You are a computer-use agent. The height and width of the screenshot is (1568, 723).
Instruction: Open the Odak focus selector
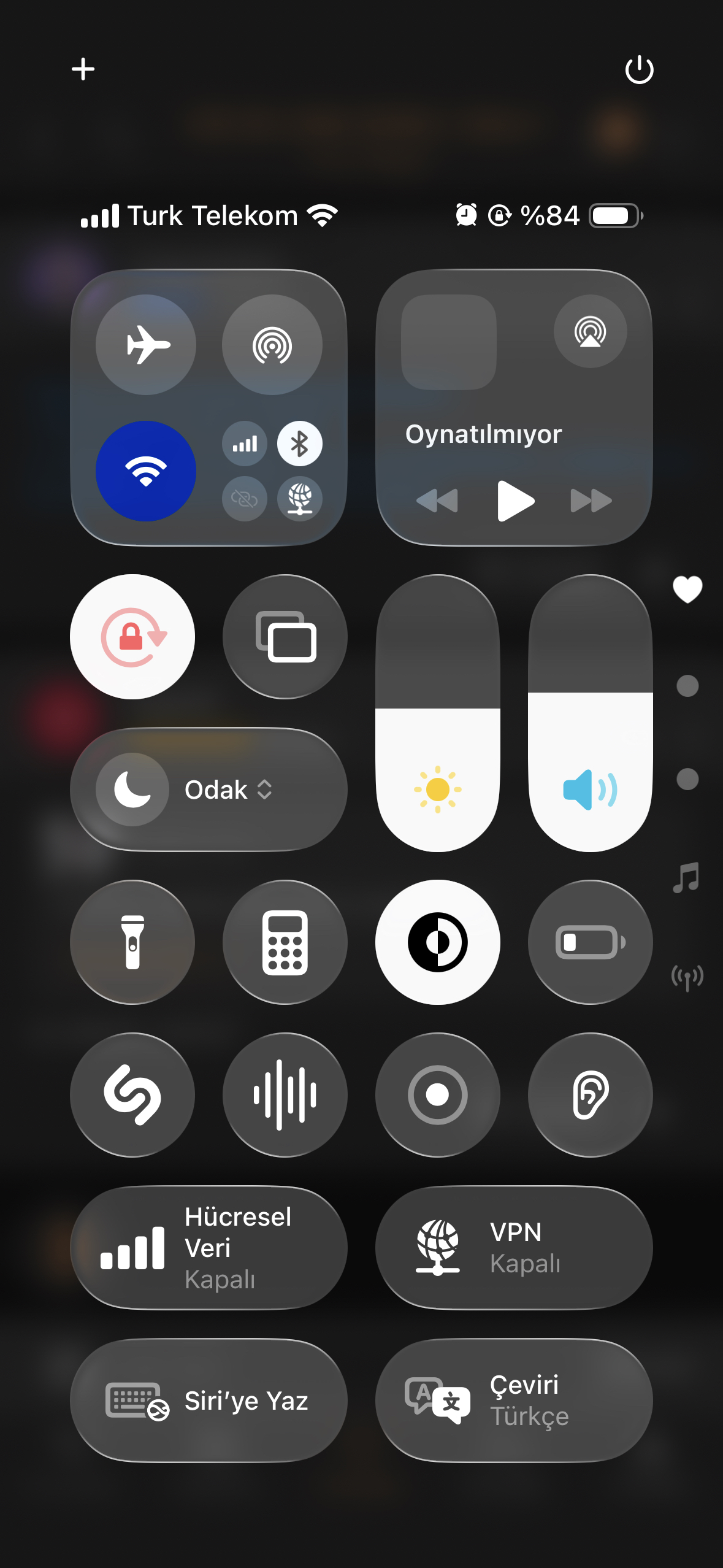[x=208, y=790]
